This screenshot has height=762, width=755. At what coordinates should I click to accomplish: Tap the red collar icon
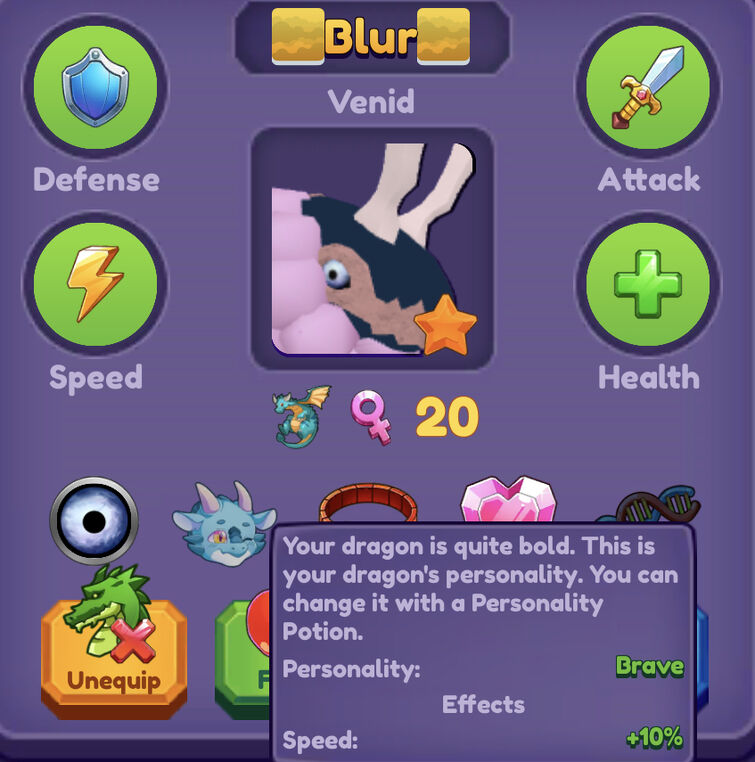point(366,505)
